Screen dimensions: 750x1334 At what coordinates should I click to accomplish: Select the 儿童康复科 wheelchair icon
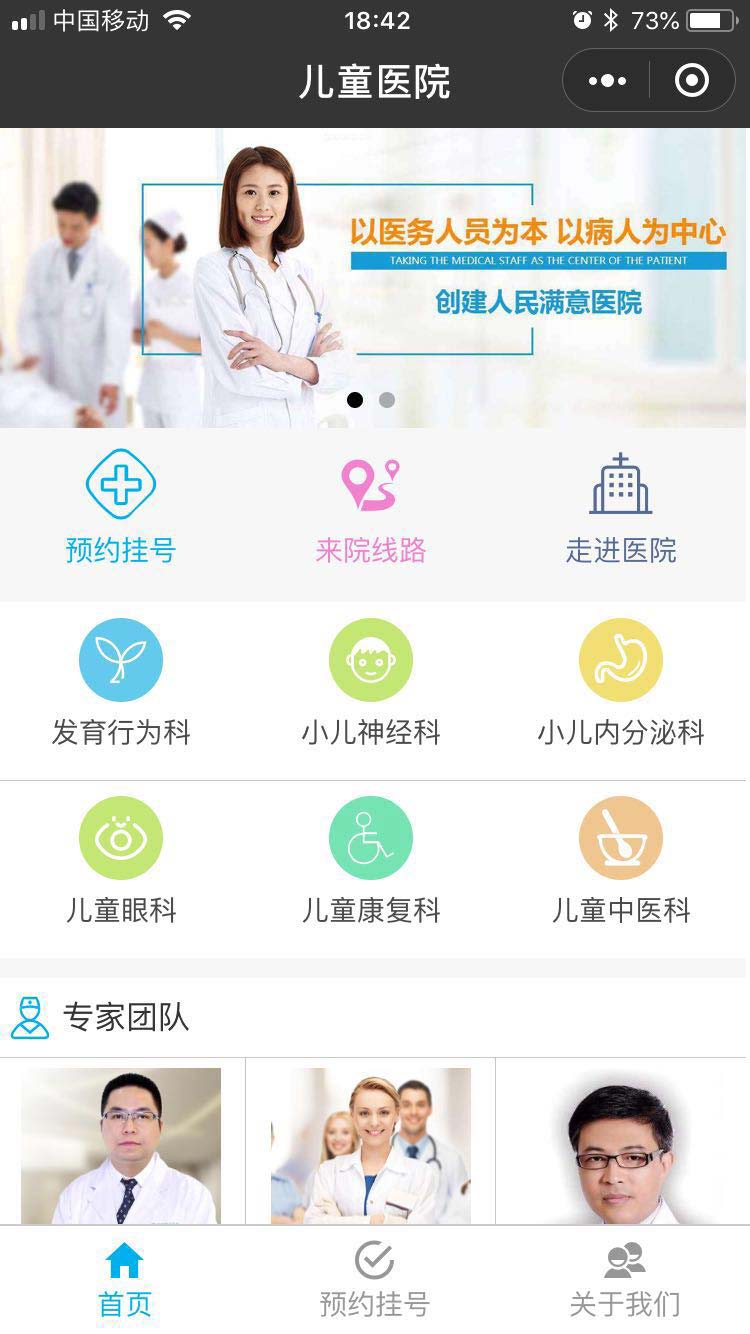coord(371,838)
